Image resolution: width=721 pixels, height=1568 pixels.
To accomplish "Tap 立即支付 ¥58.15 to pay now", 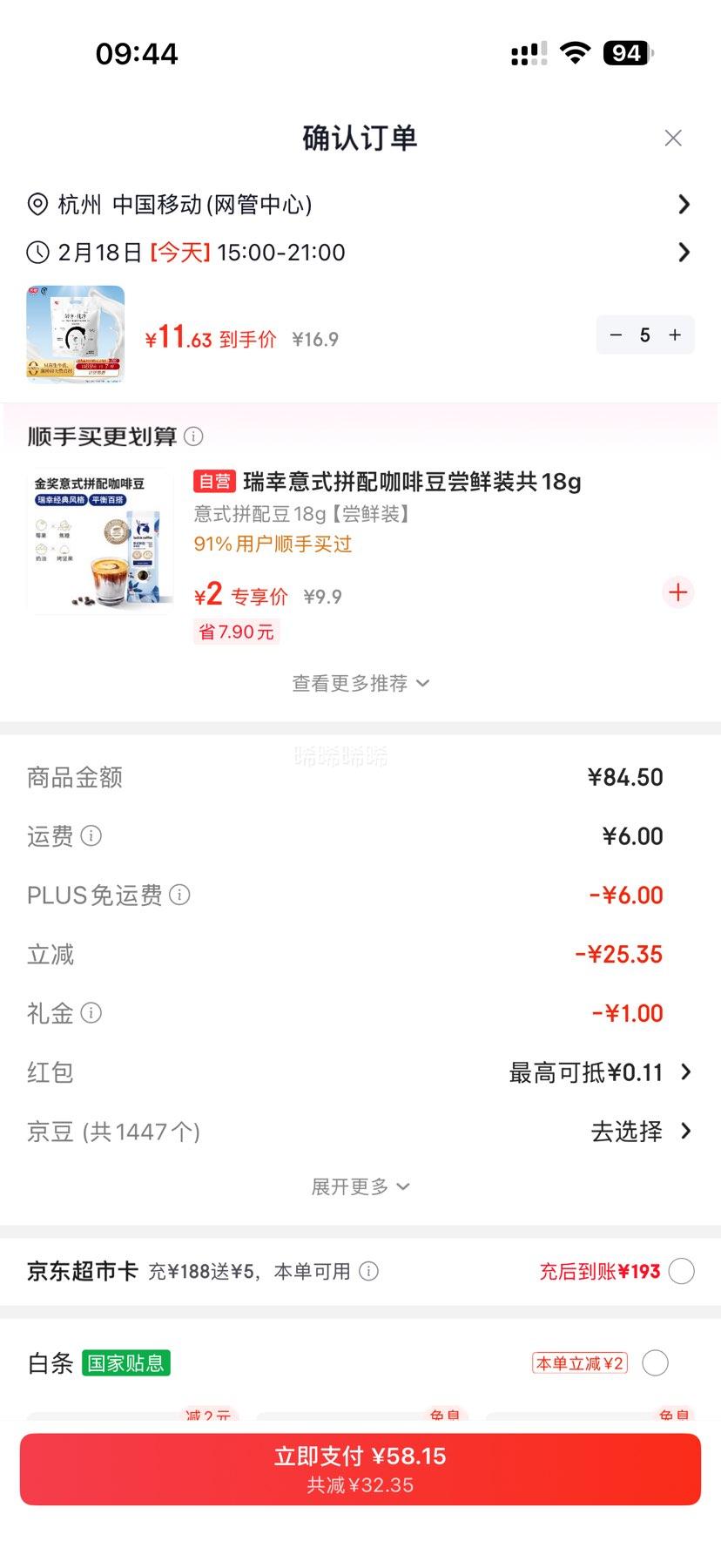I will pyautogui.click(x=360, y=1468).
